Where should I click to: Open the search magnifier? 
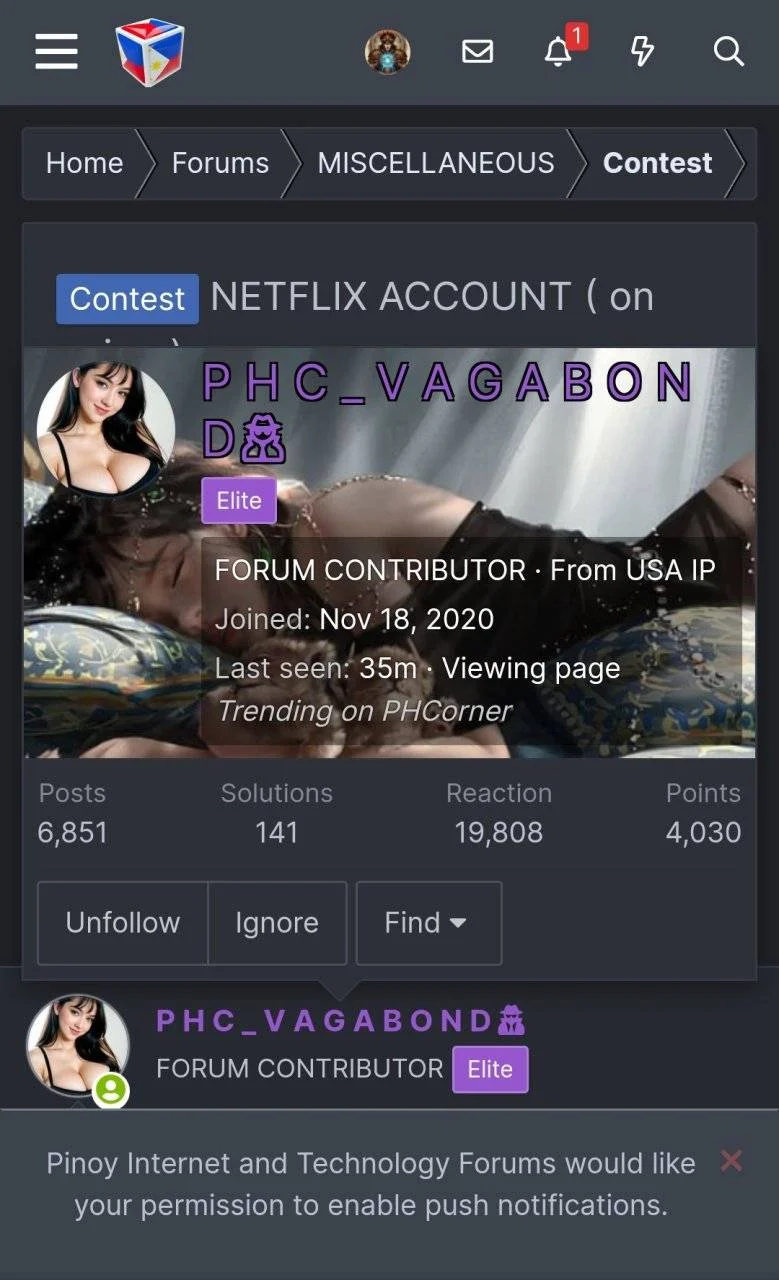click(x=729, y=51)
